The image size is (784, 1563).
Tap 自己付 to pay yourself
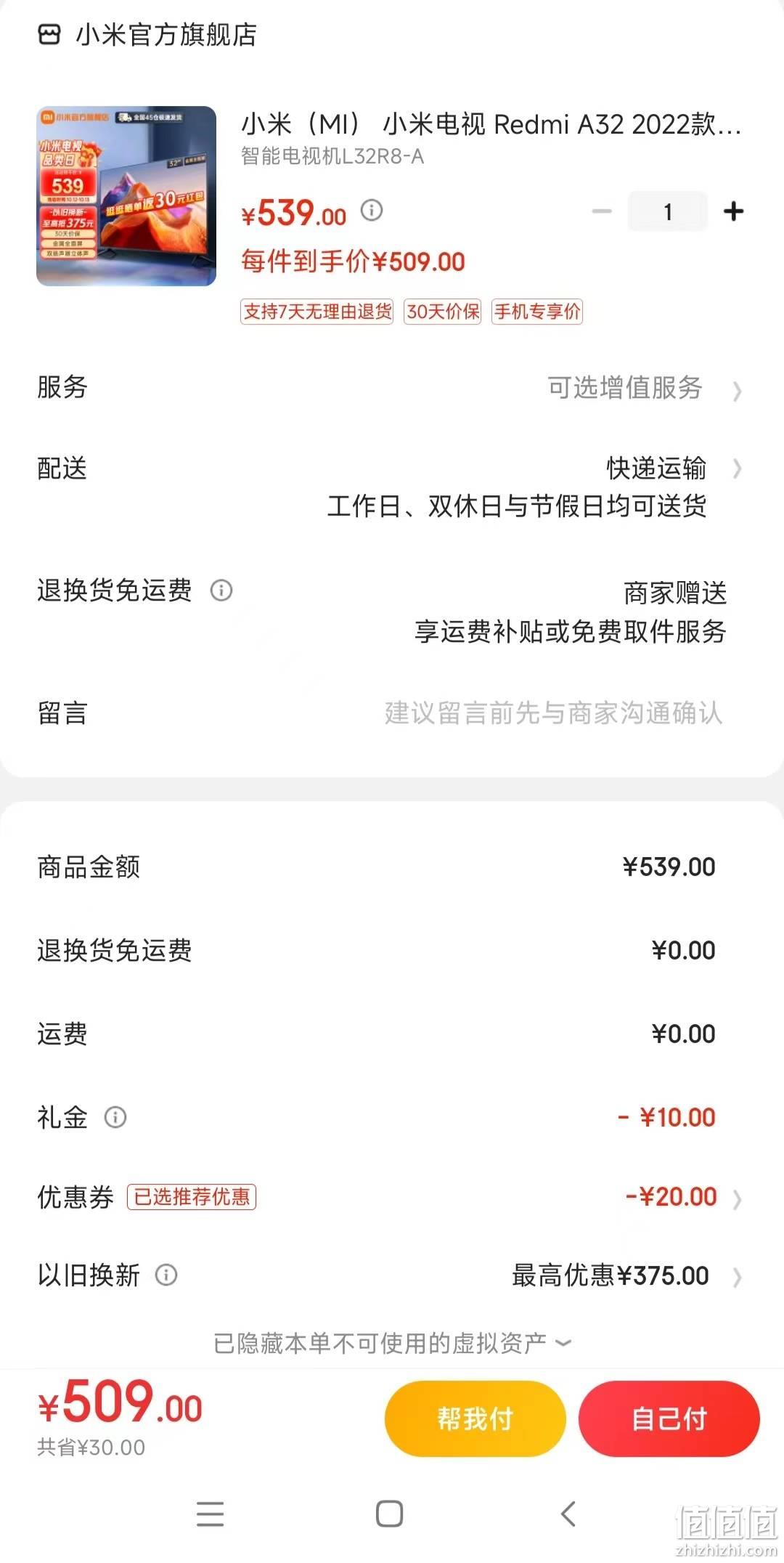(x=669, y=1418)
